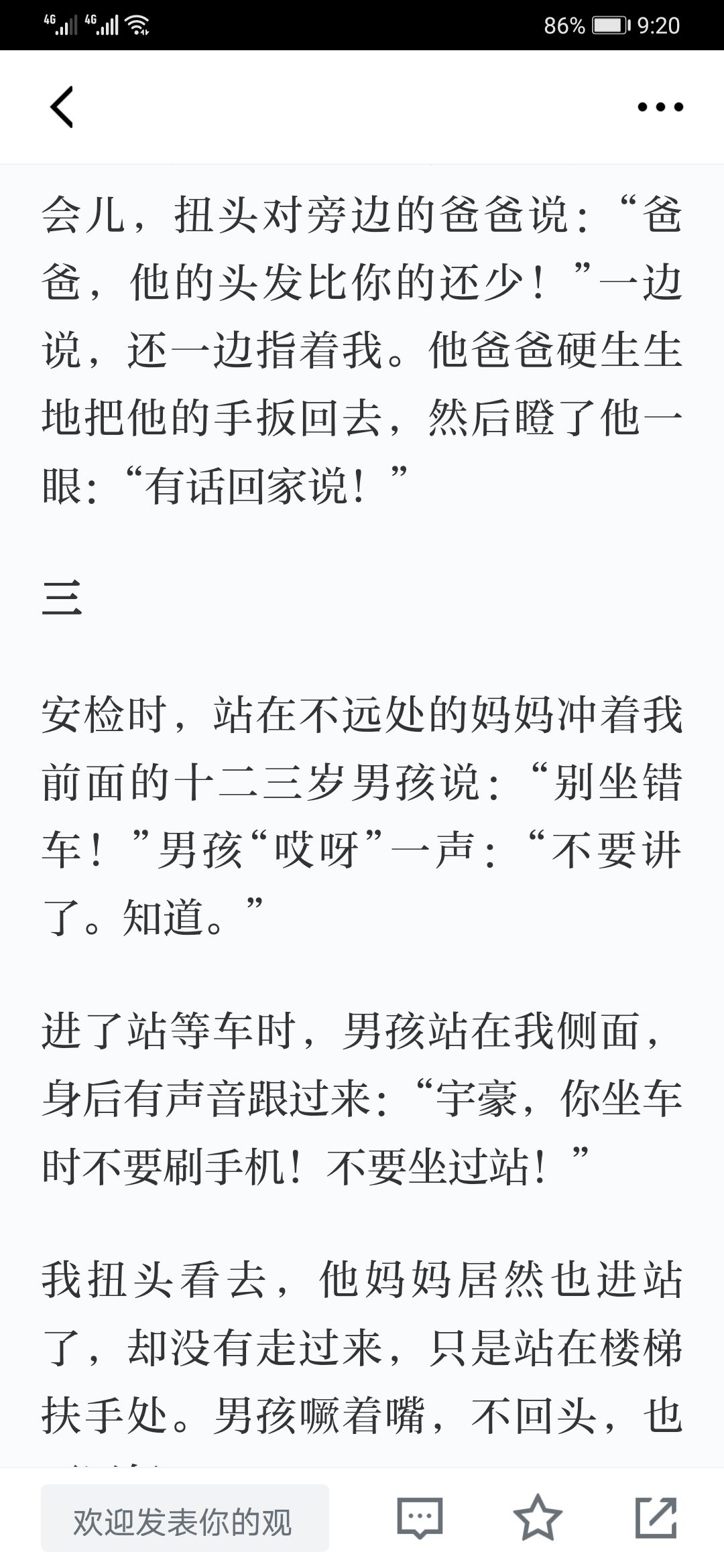Image resolution: width=724 pixels, height=1568 pixels.
Task: Open the comments bubble icon
Action: pyautogui.click(x=420, y=1518)
